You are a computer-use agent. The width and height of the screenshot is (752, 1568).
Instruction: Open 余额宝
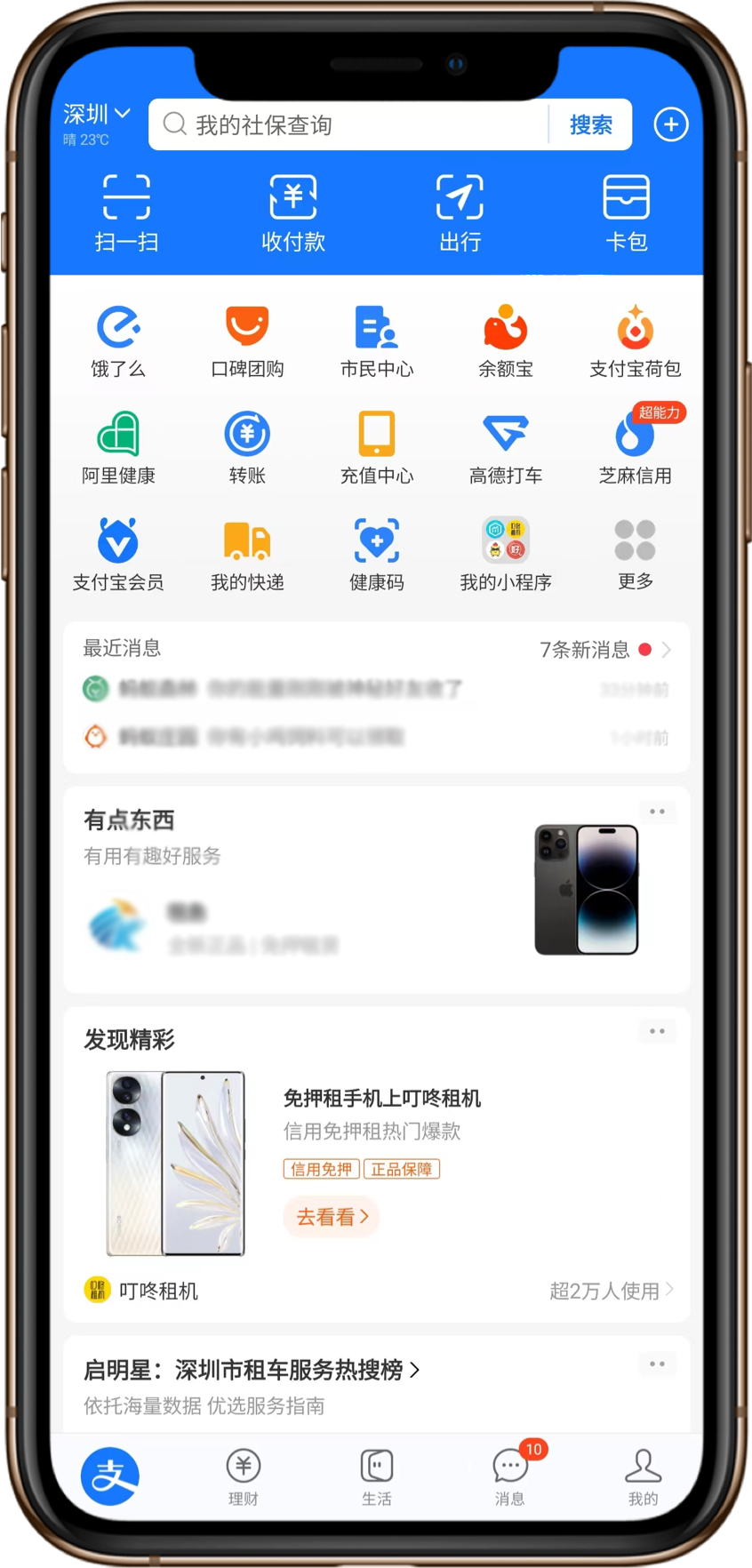coord(506,341)
